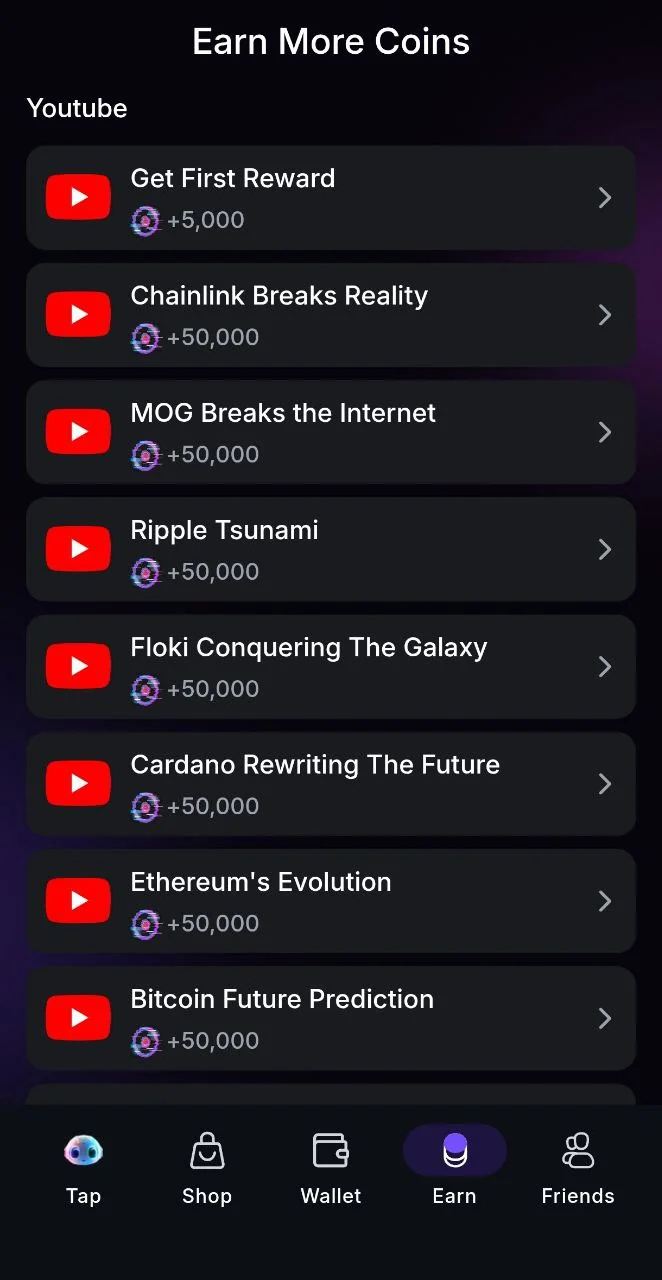Screen dimensions: 662x1280
Task: View the Ethereum's Evolution task
Action: pyautogui.click(x=331, y=900)
